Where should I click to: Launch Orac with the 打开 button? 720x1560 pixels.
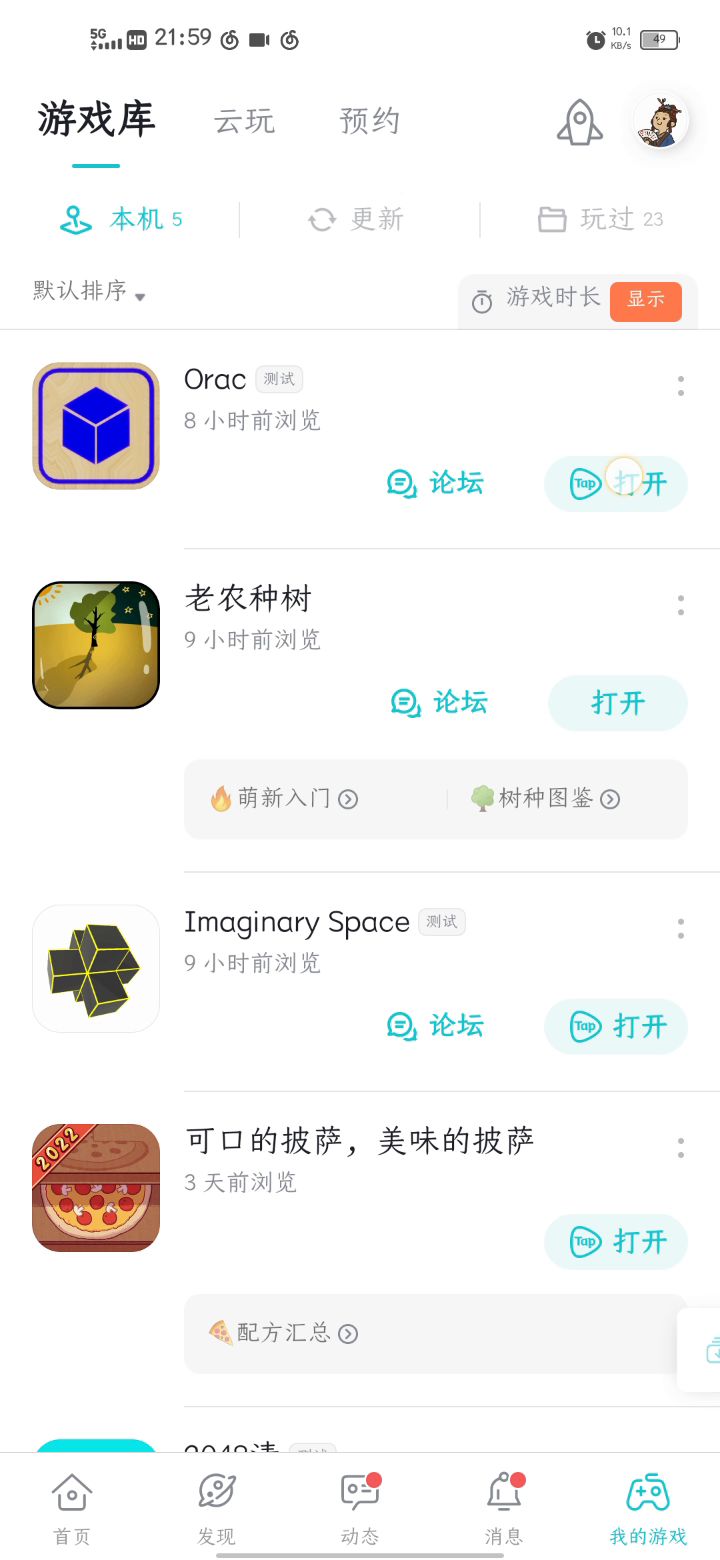pos(616,484)
